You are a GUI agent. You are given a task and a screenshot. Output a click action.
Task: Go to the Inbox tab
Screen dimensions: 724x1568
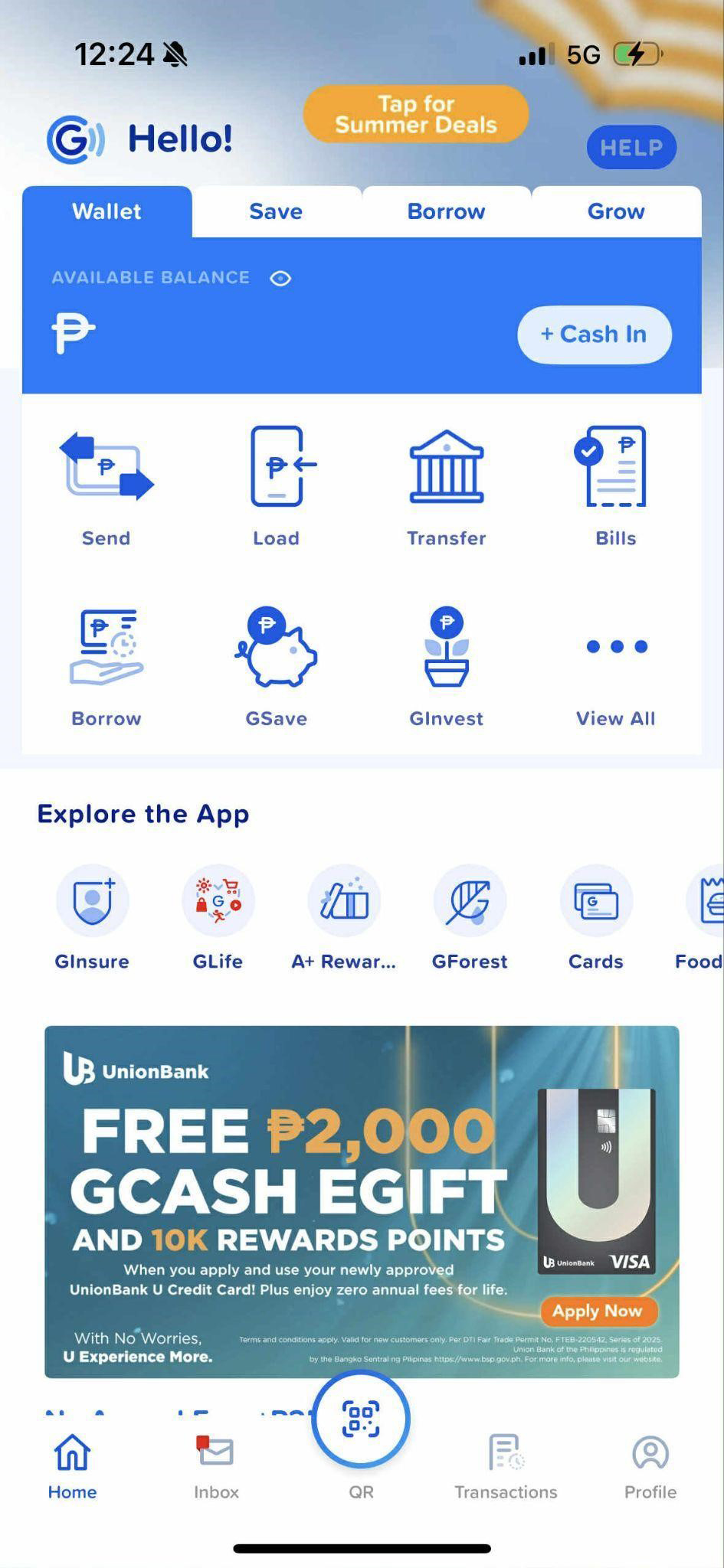(216, 1466)
